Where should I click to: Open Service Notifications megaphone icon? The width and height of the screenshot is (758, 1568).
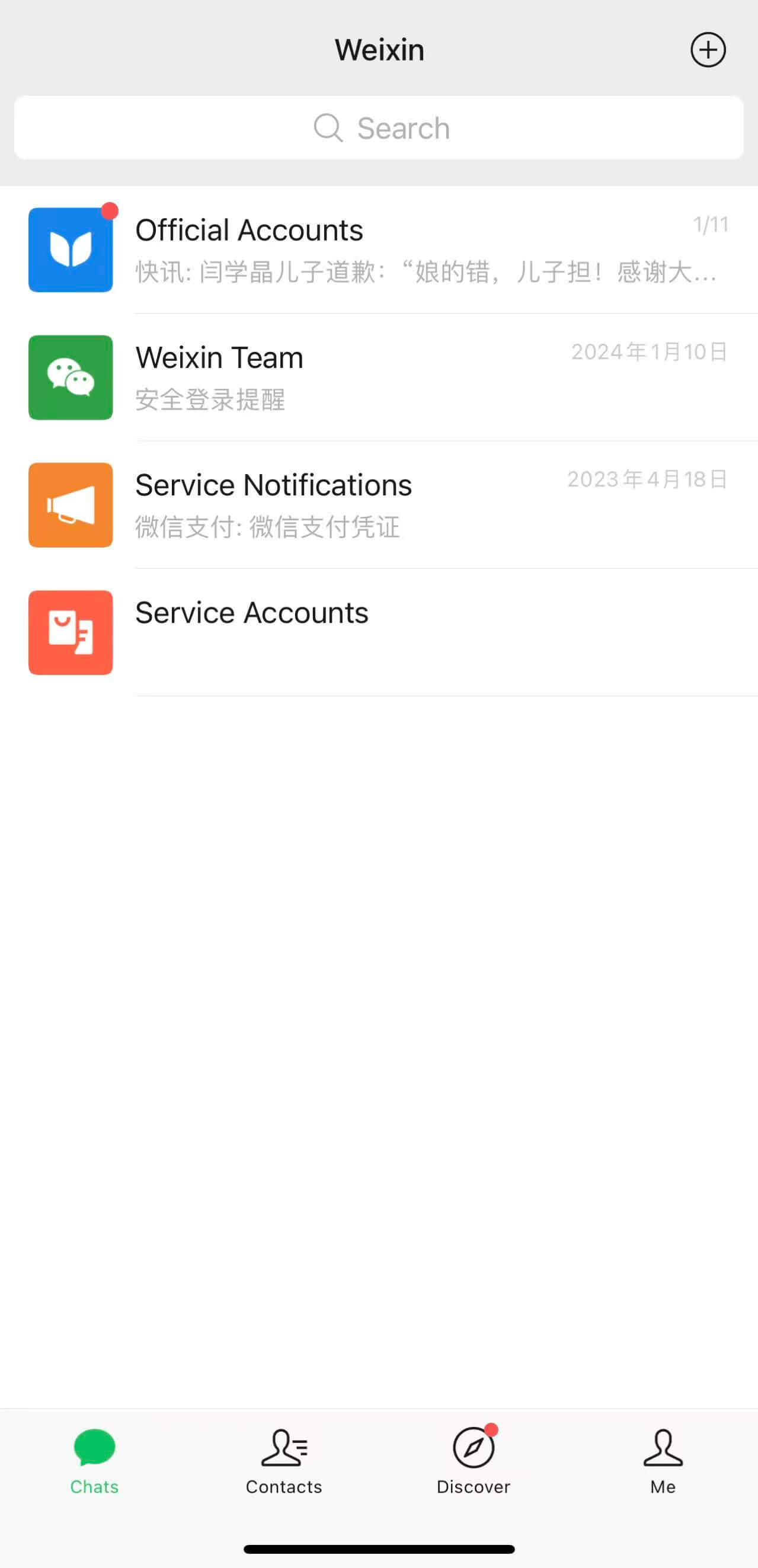pyautogui.click(x=71, y=505)
